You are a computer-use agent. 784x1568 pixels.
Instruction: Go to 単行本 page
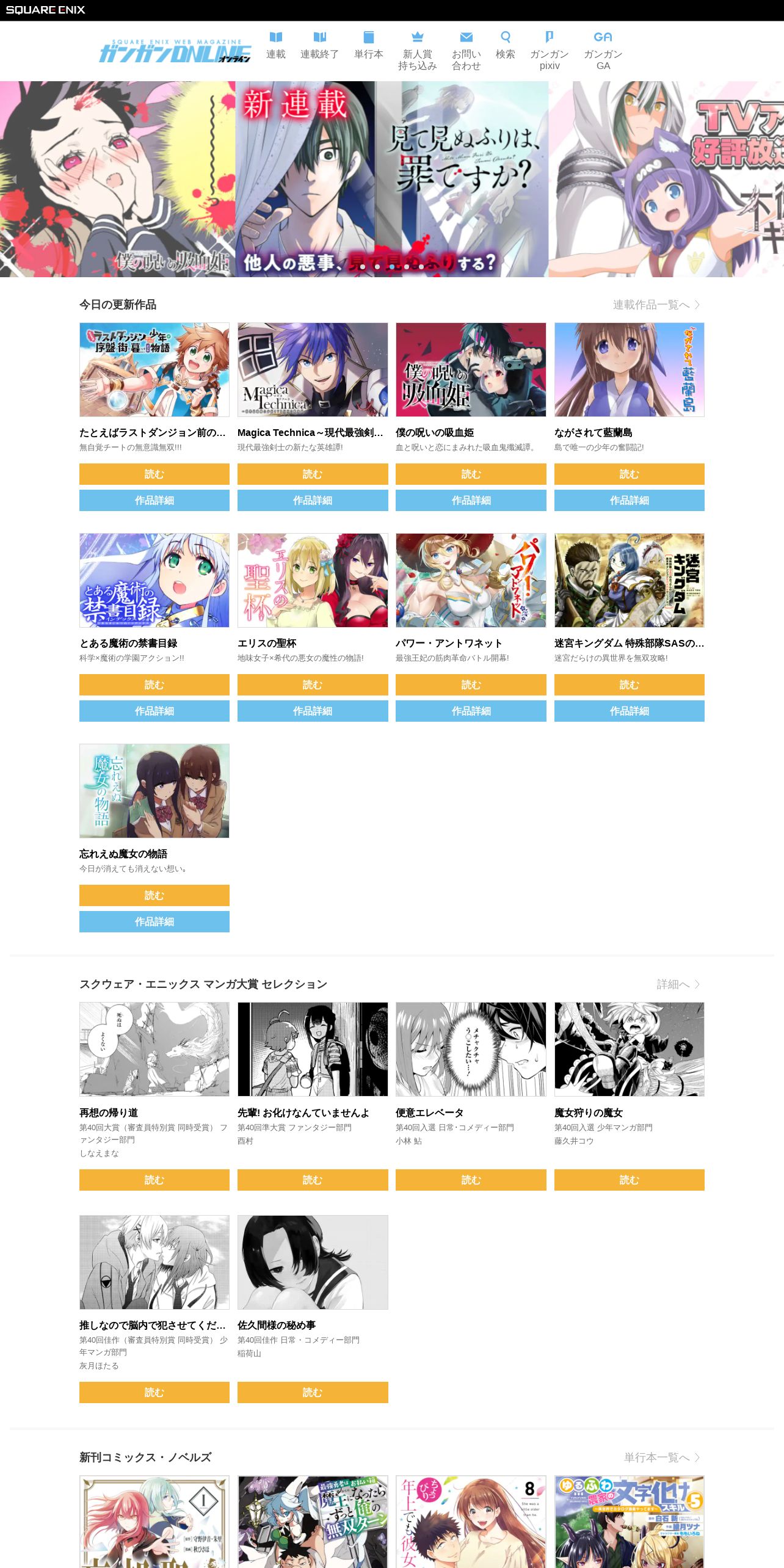[368, 46]
